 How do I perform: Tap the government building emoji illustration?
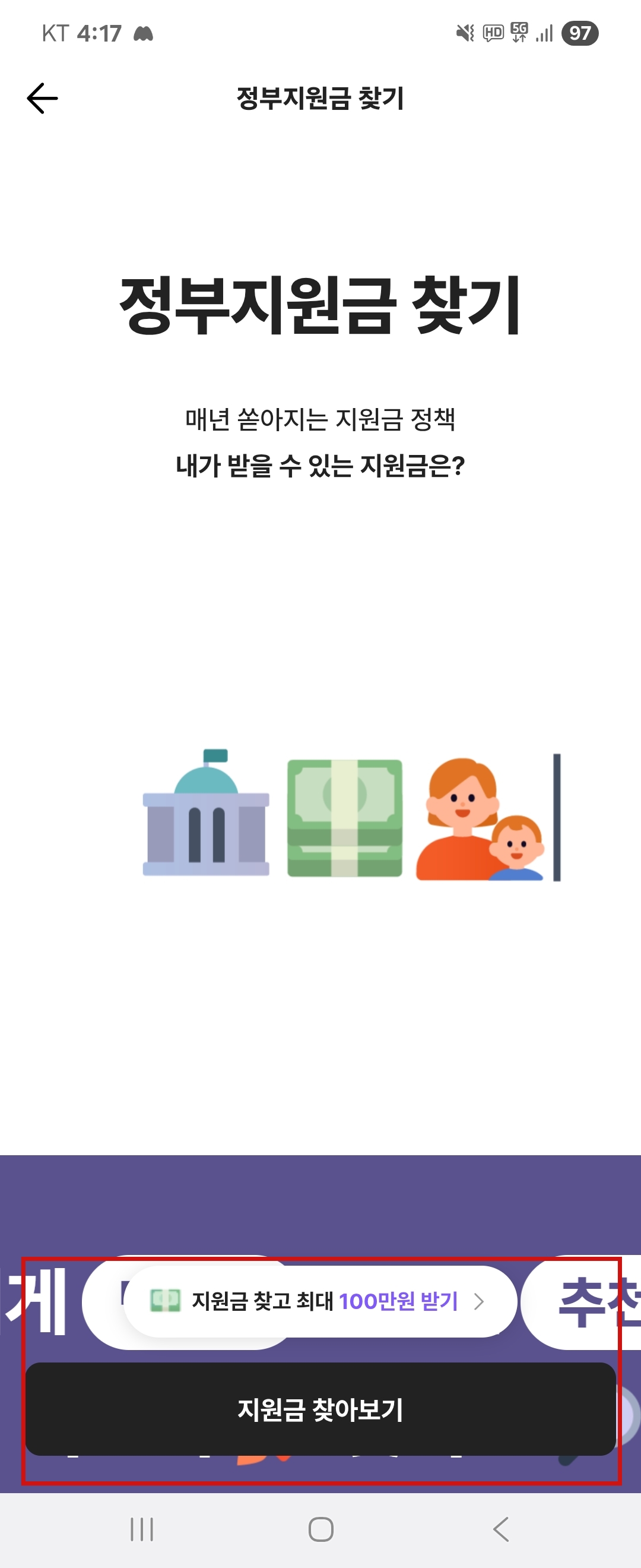(206, 818)
